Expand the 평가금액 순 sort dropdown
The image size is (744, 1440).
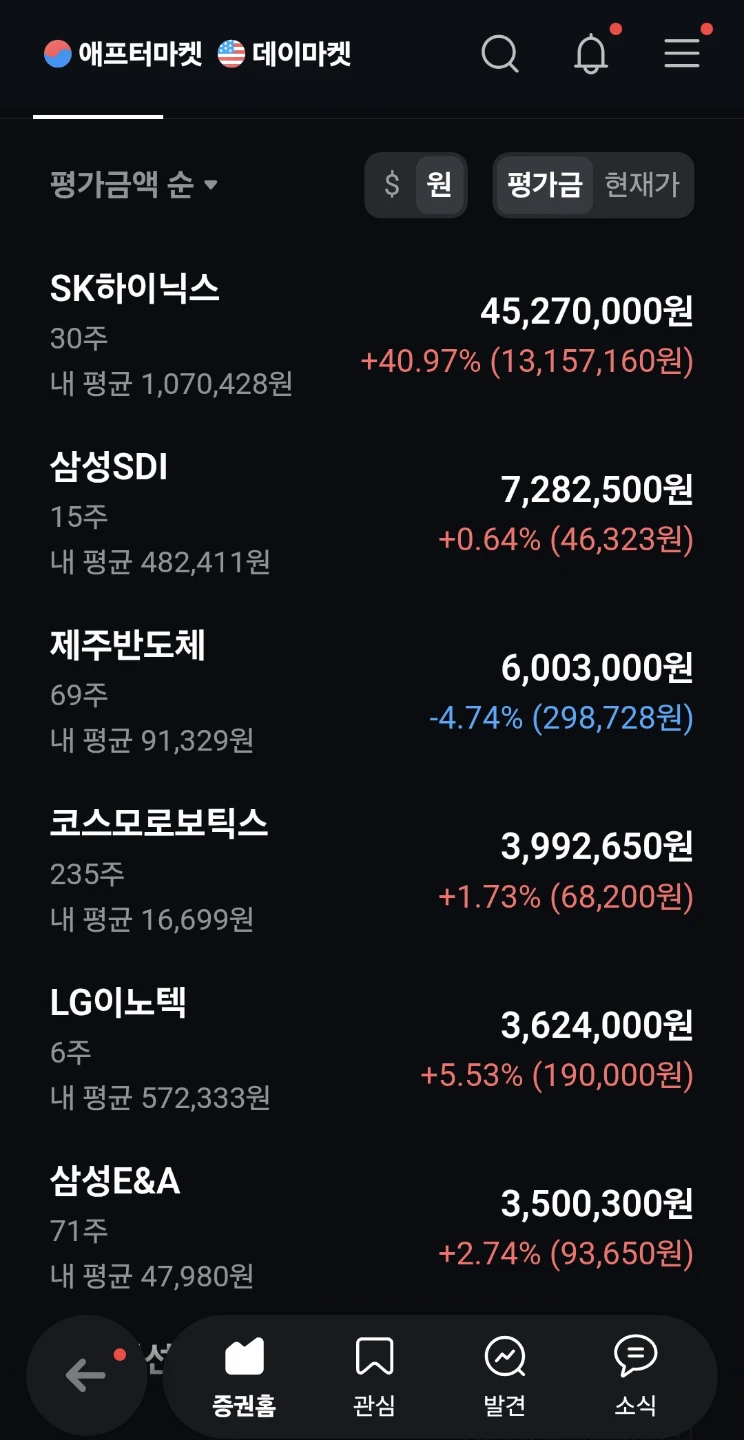coord(134,185)
